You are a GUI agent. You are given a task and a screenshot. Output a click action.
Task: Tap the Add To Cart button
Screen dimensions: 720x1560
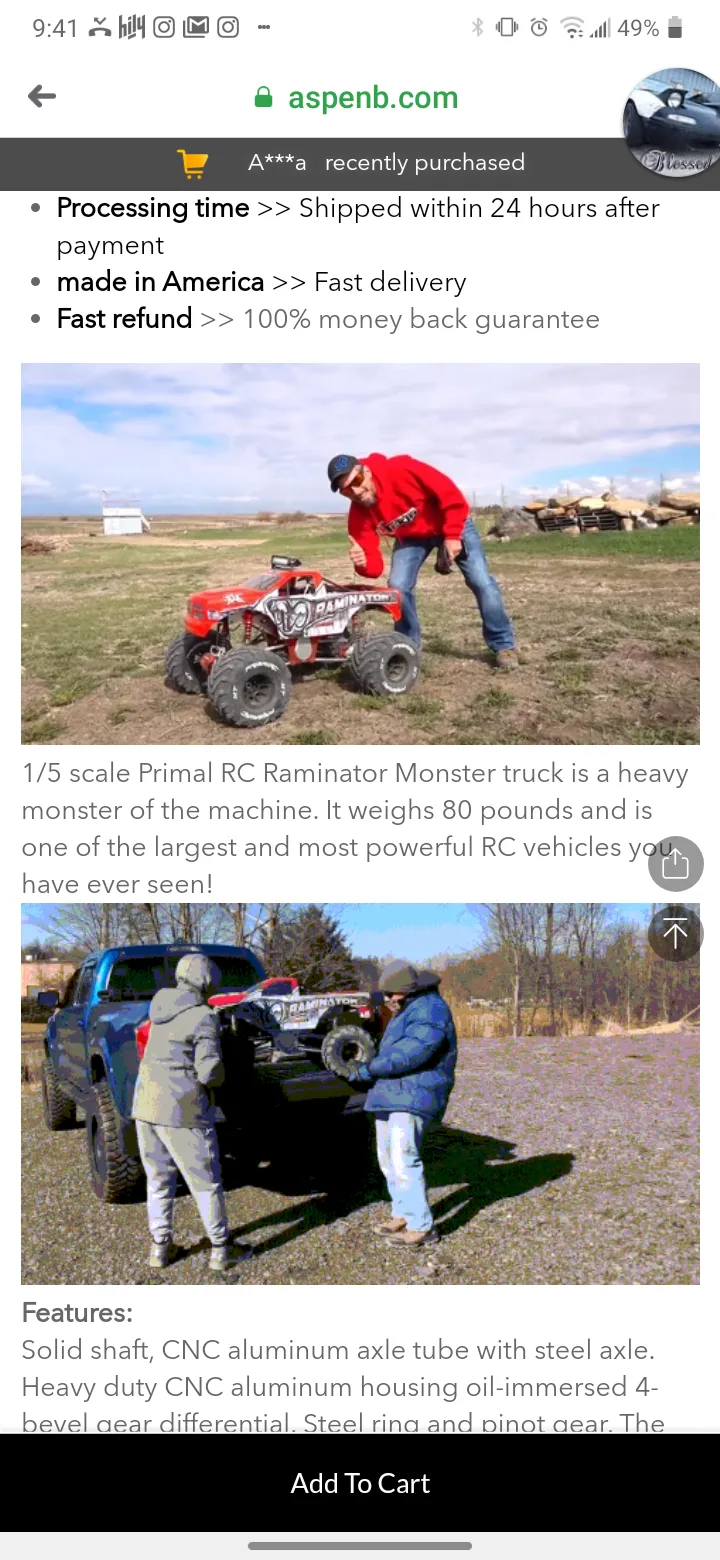[x=360, y=1483]
